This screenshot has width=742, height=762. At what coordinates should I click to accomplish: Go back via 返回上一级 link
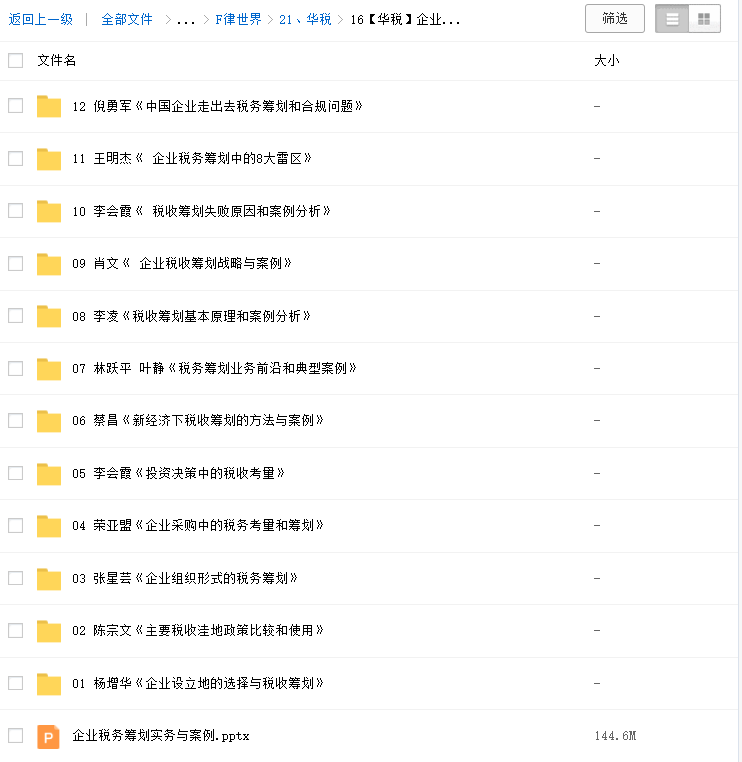coord(41,19)
